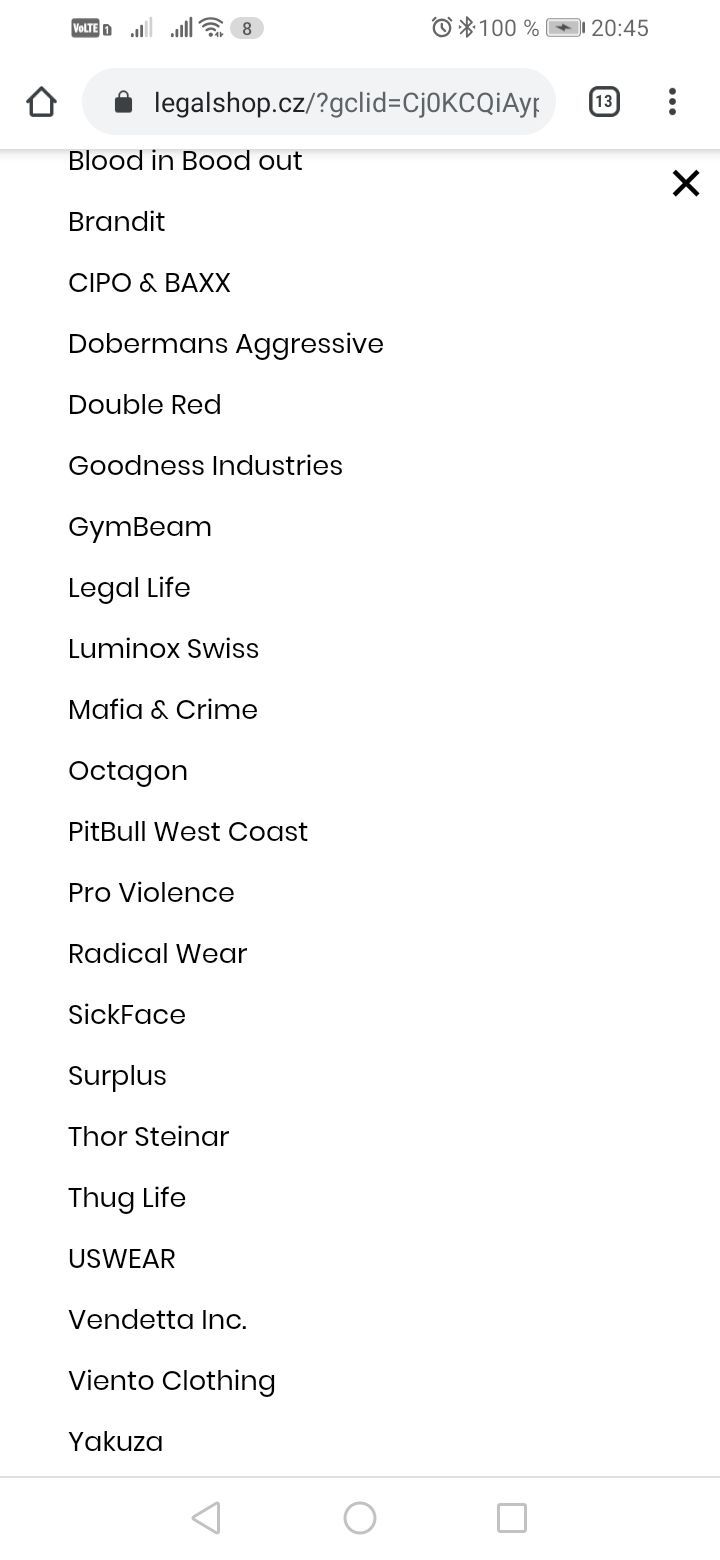Open the tab switcher showing 13 tabs
This screenshot has height=1560, width=720.
tap(604, 101)
